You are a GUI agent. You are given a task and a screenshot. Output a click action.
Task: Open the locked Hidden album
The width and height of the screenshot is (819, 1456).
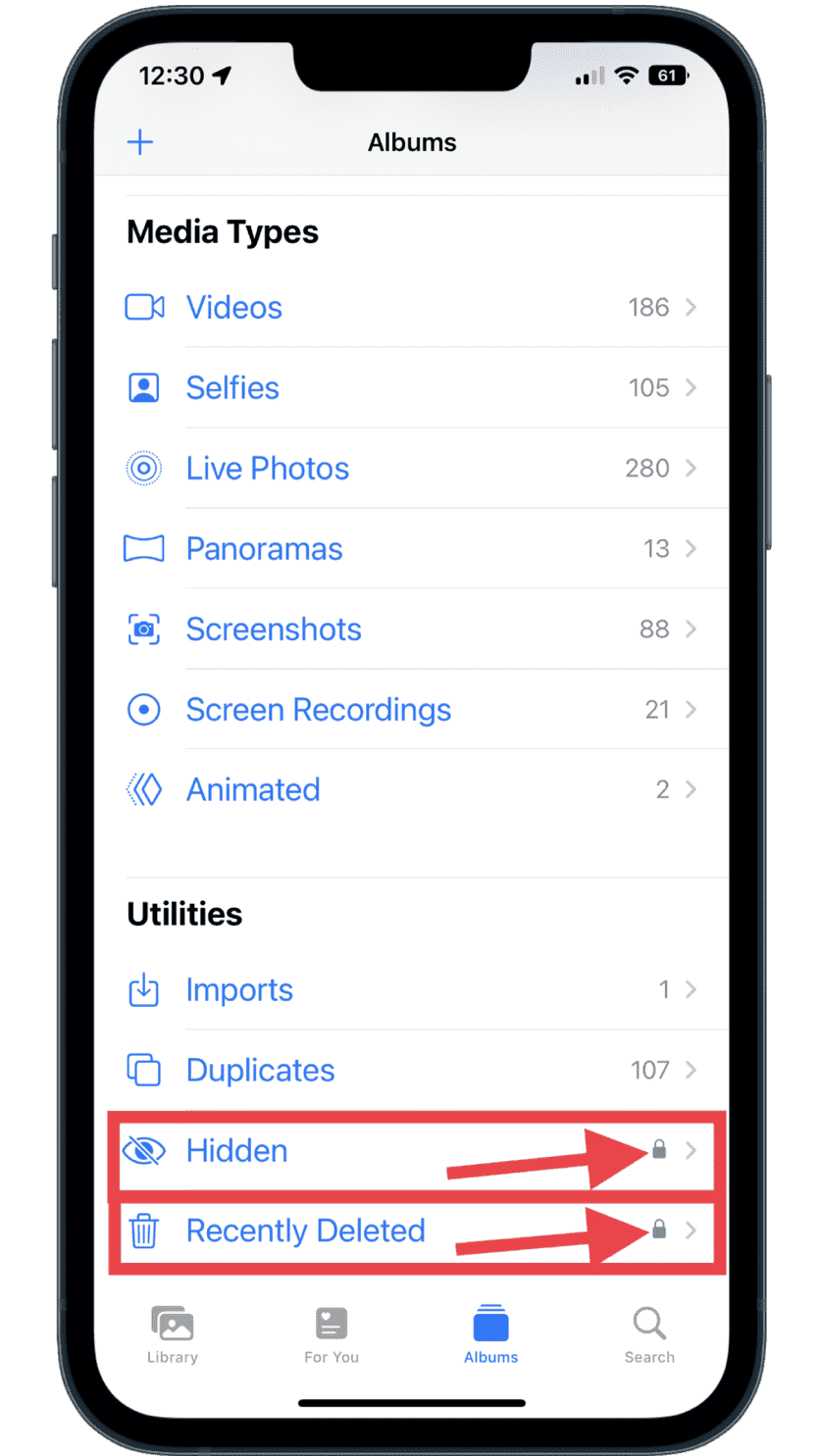tap(237, 1151)
